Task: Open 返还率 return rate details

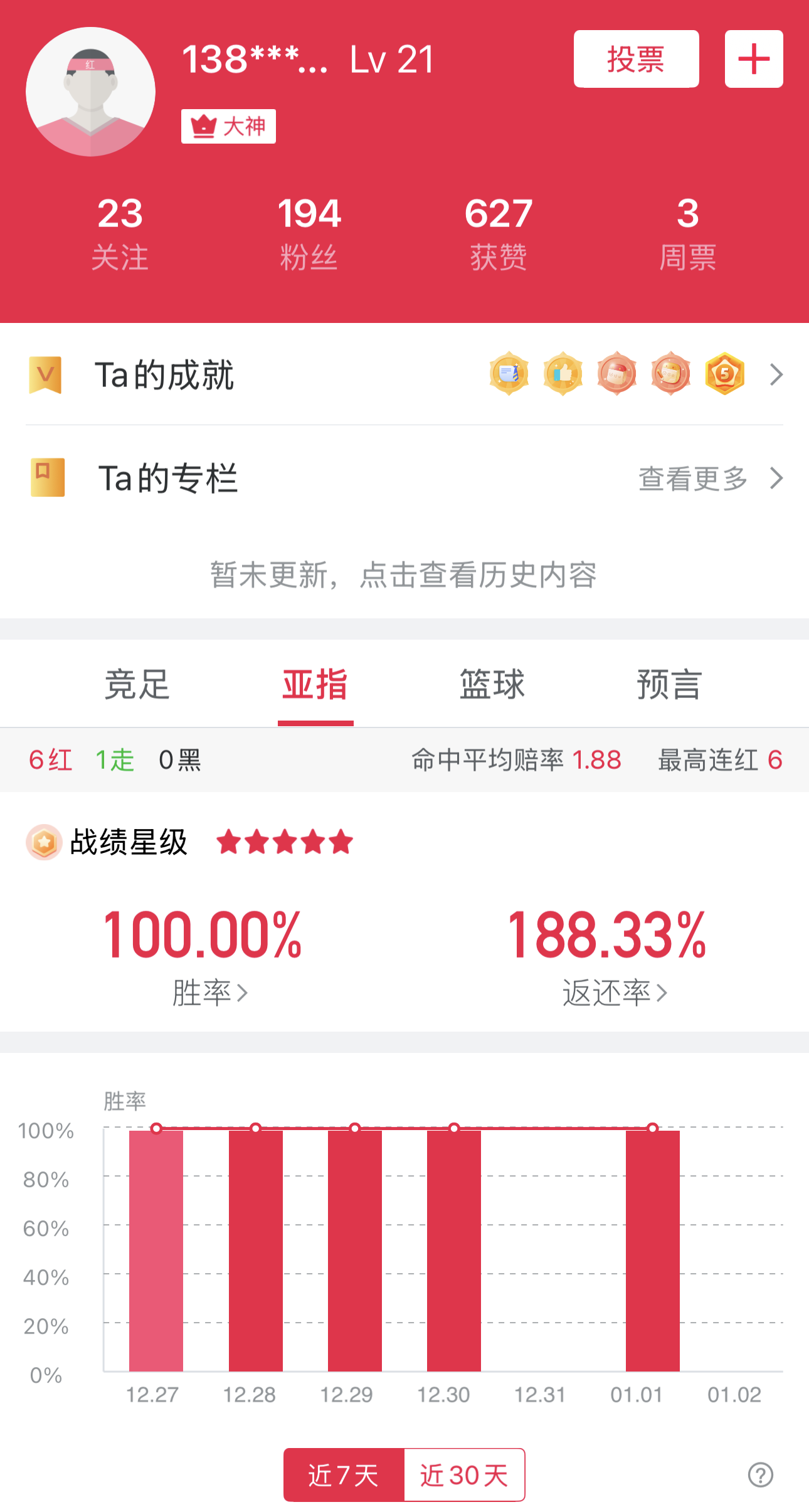Action: 613,993
